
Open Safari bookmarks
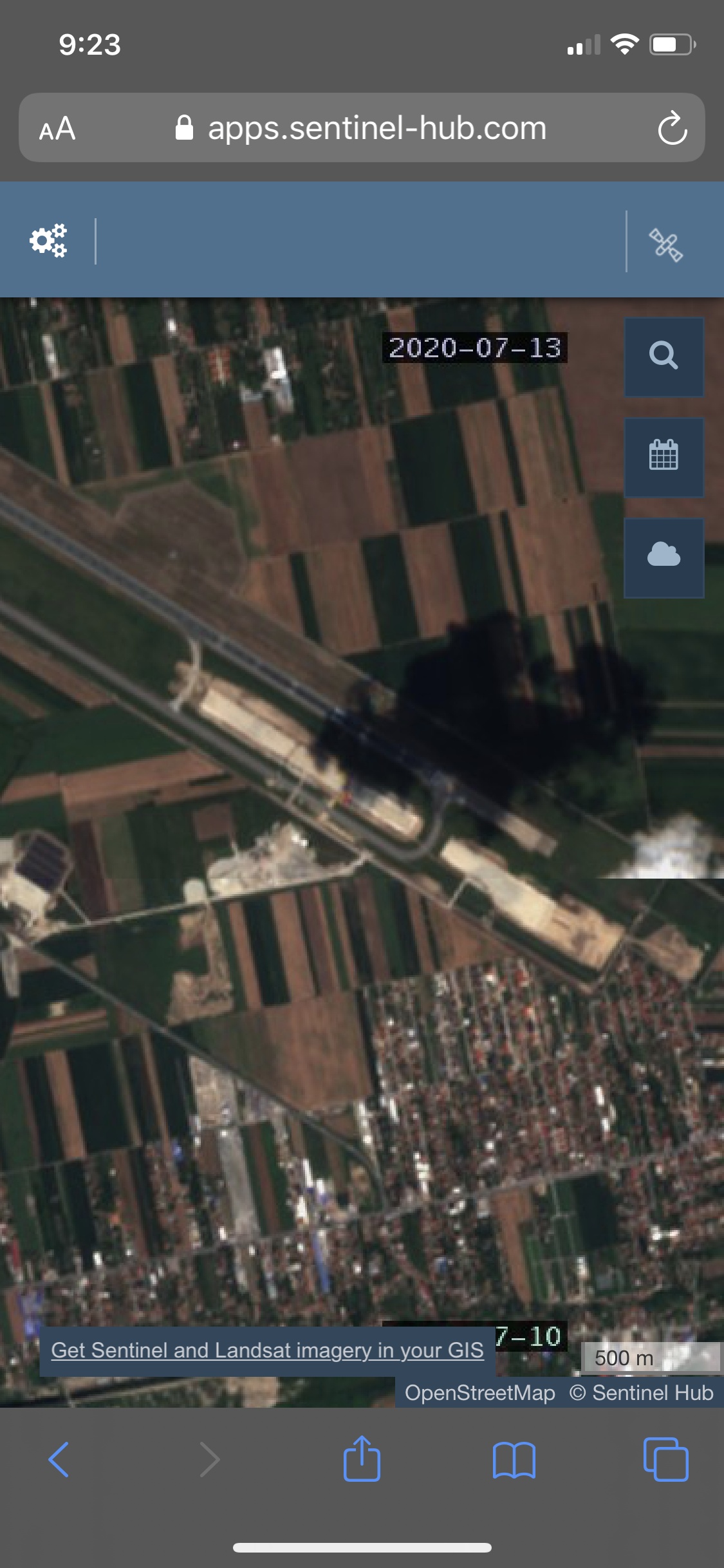click(x=514, y=1459)
